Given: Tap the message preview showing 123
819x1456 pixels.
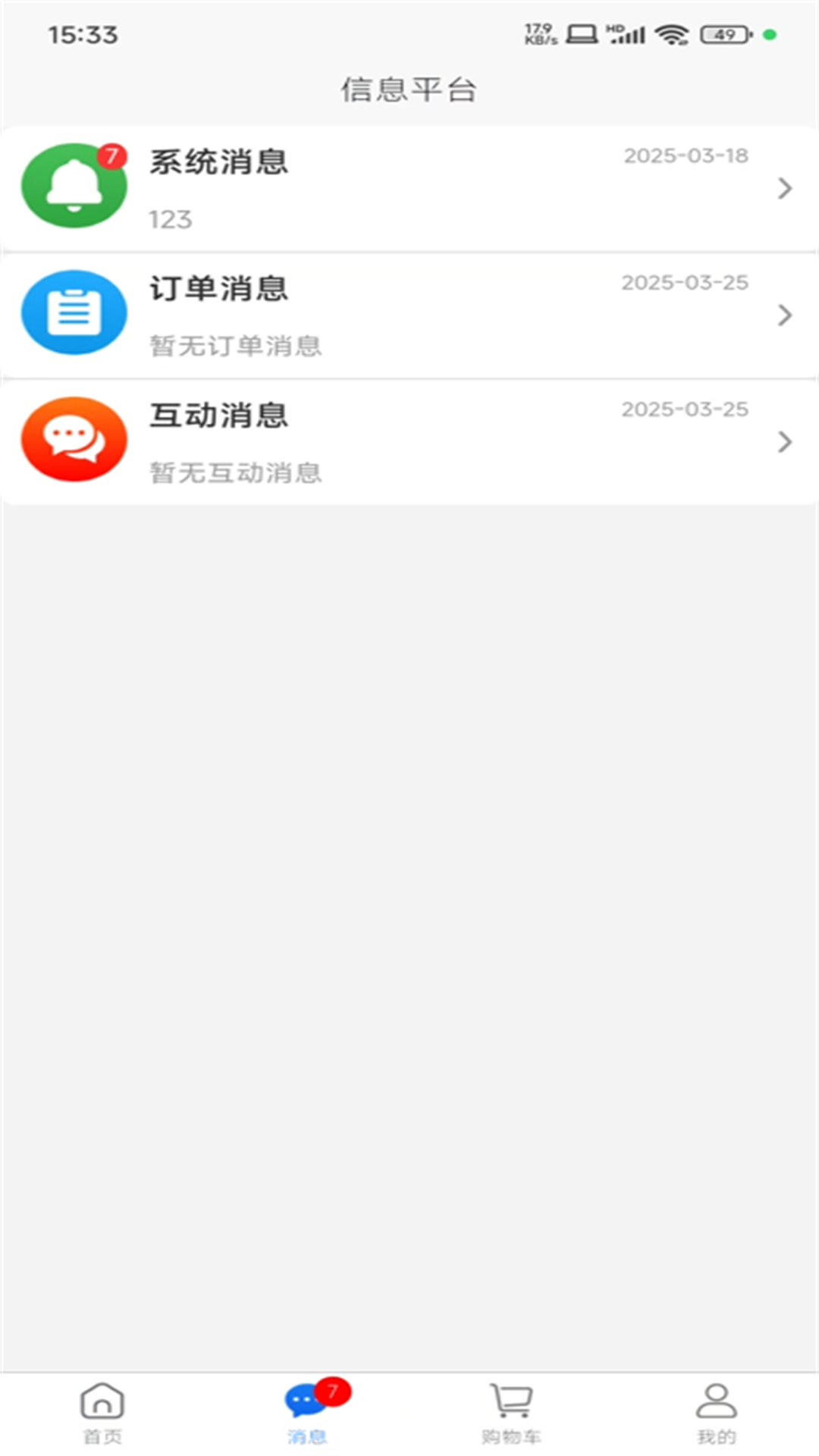Looking at the screenshot, I should point(171,220).
